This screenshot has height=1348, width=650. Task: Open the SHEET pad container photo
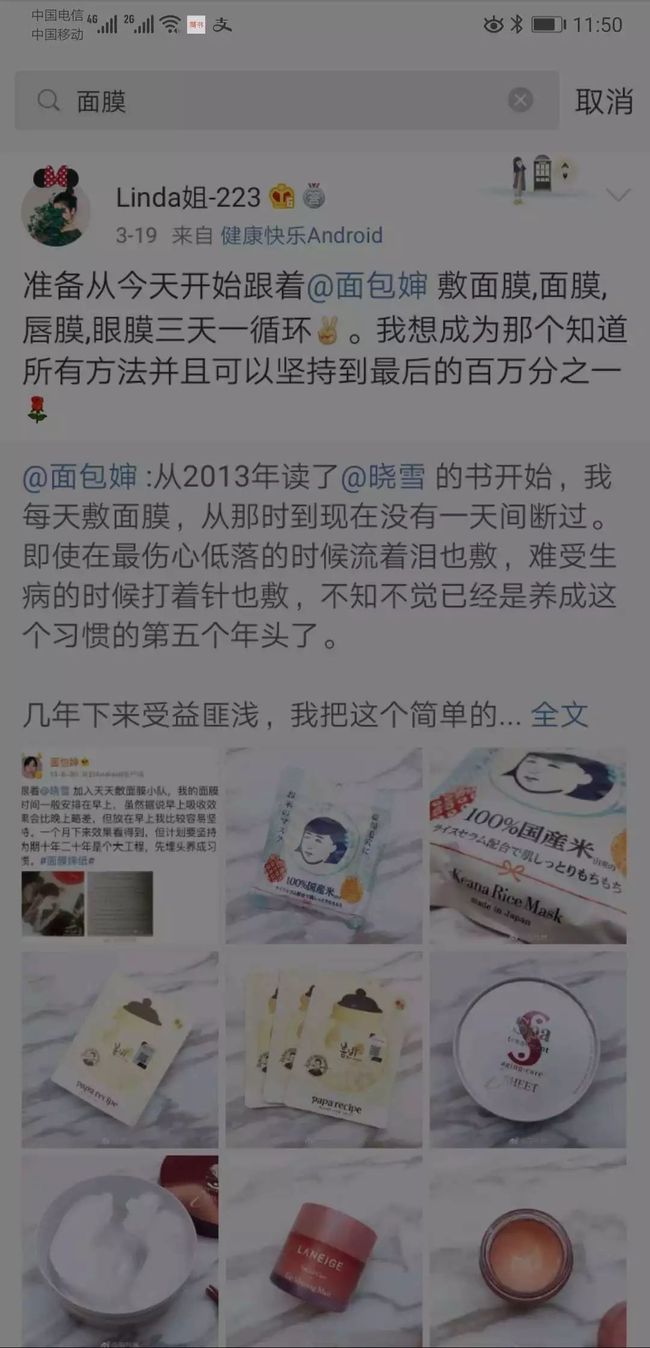pyautogui.click(x=528, y=1049)
